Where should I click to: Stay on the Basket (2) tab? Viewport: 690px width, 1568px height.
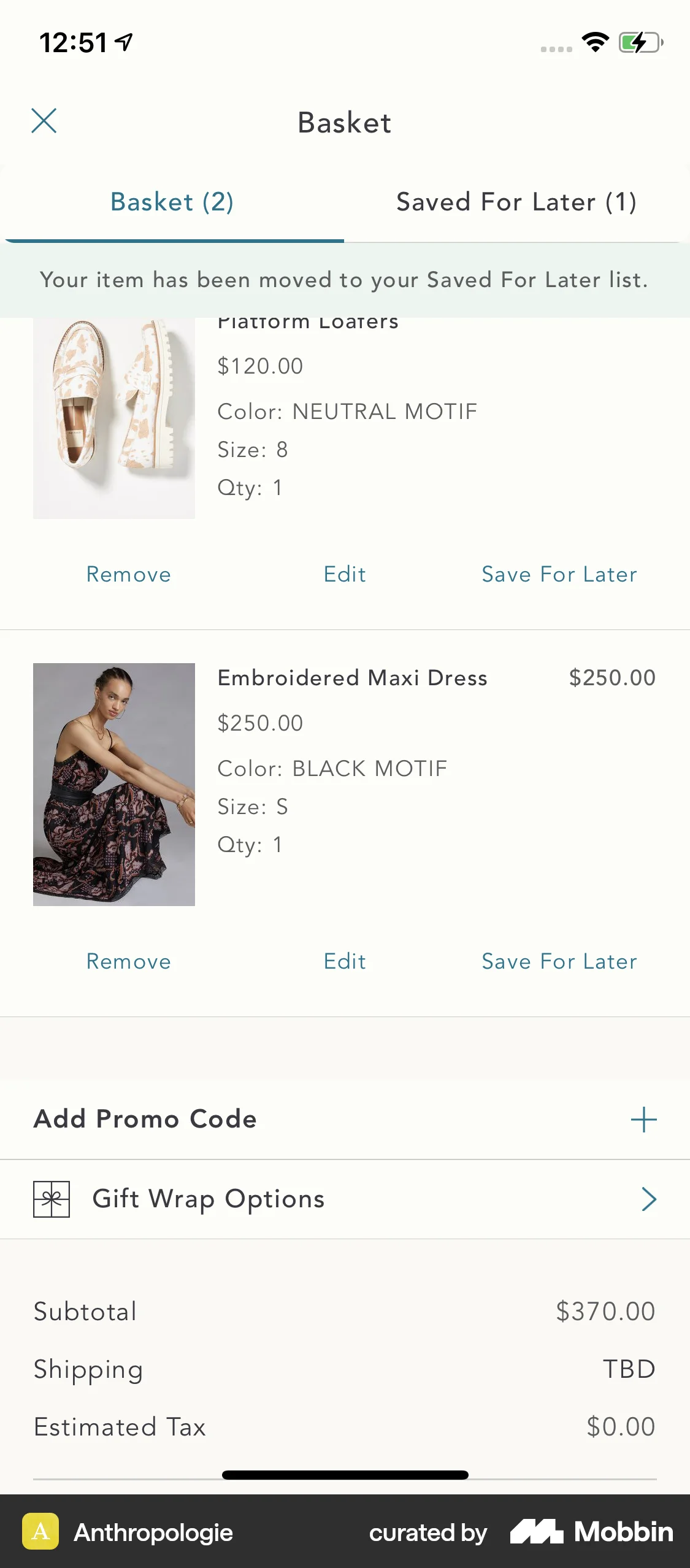[172, 202]
